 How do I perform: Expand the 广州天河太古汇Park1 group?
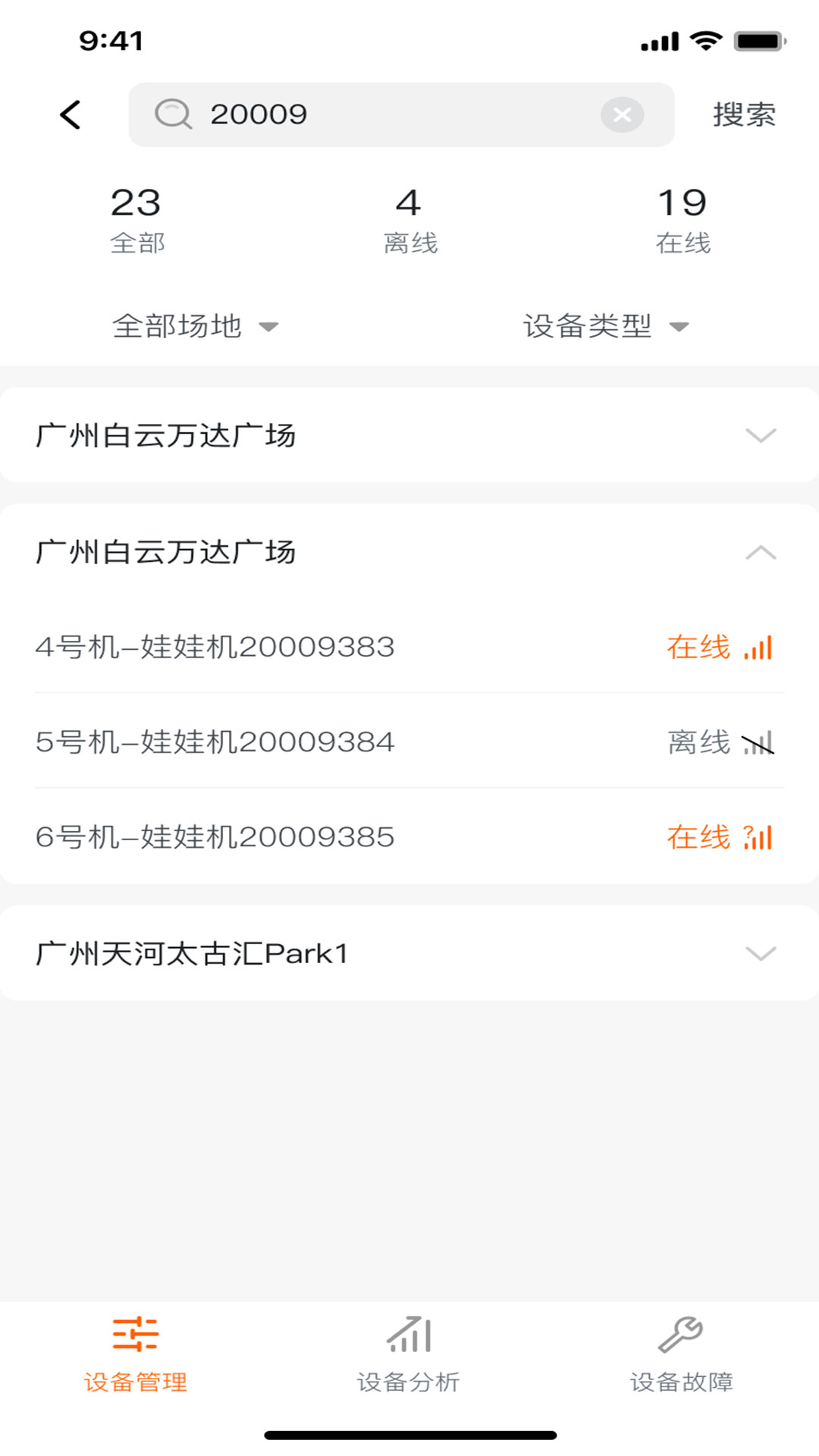pyautogui.click(x=409, y=953)
